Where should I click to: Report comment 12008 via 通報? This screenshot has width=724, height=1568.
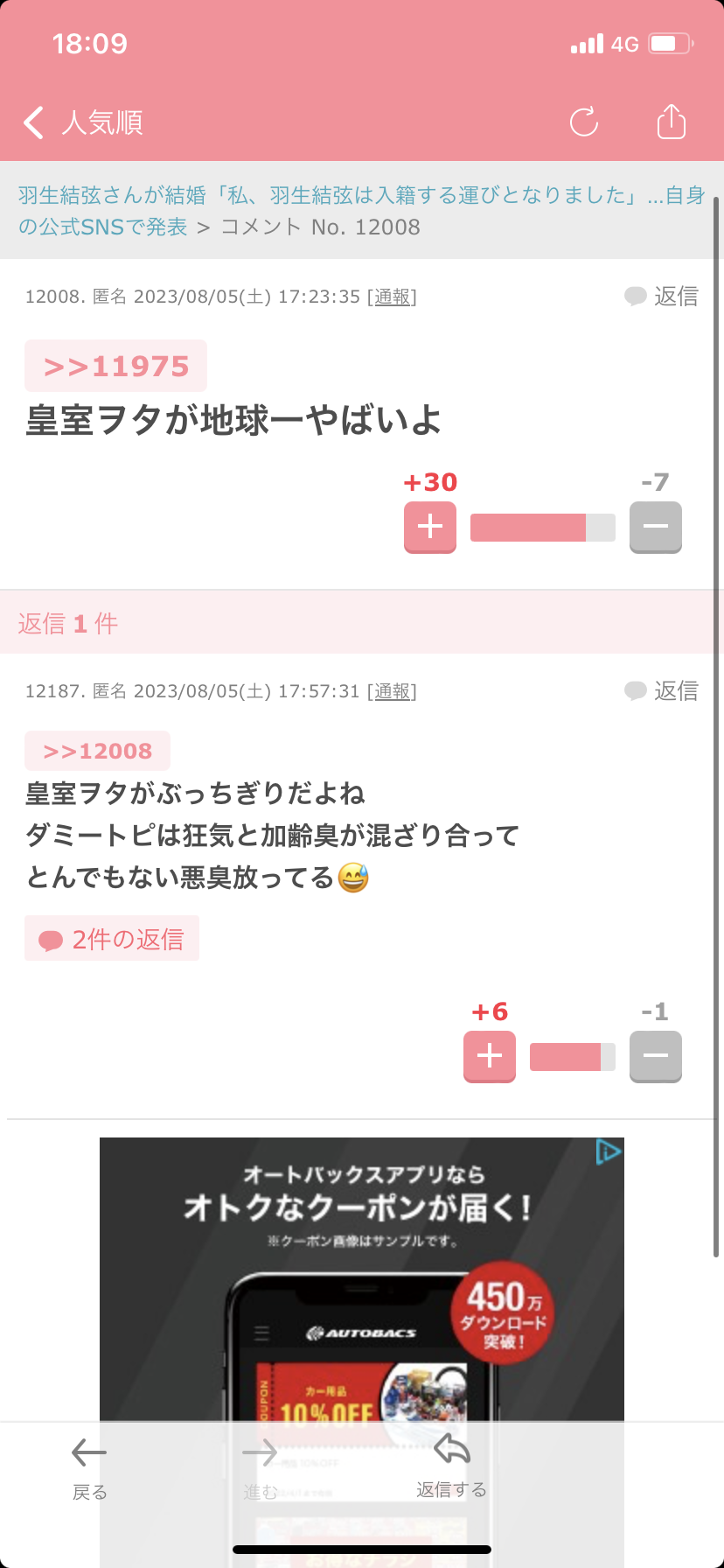[x=392, y=297]
